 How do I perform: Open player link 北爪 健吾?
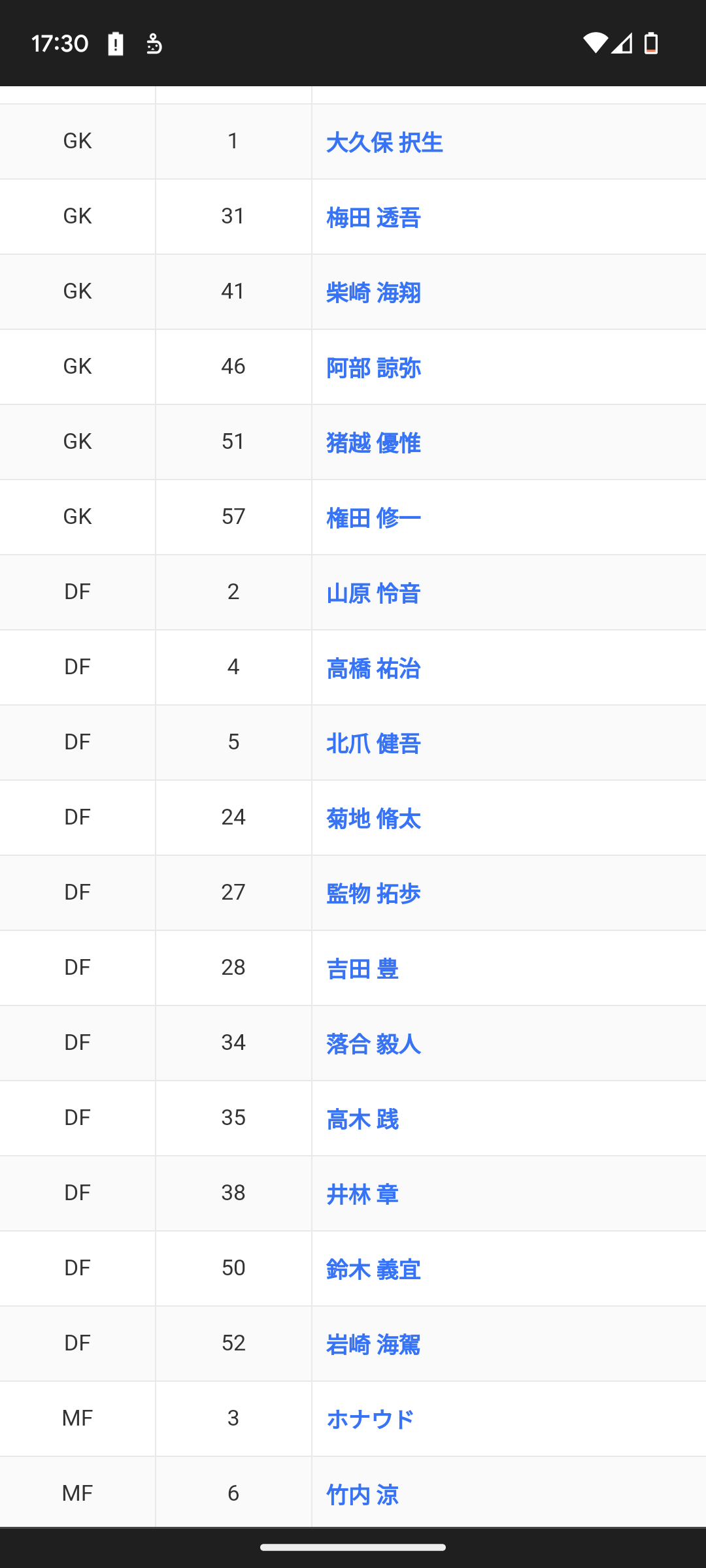click(x=373, y=743)
